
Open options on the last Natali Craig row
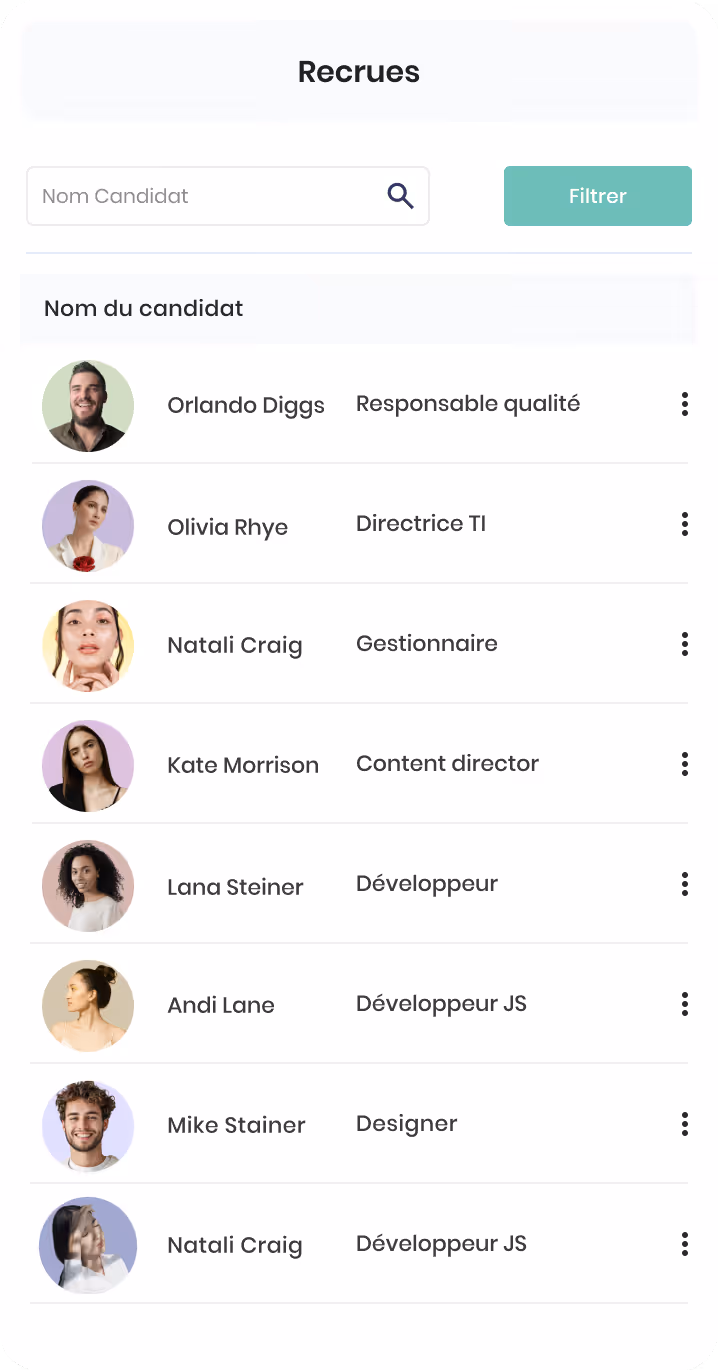(x=685, y=1244)
